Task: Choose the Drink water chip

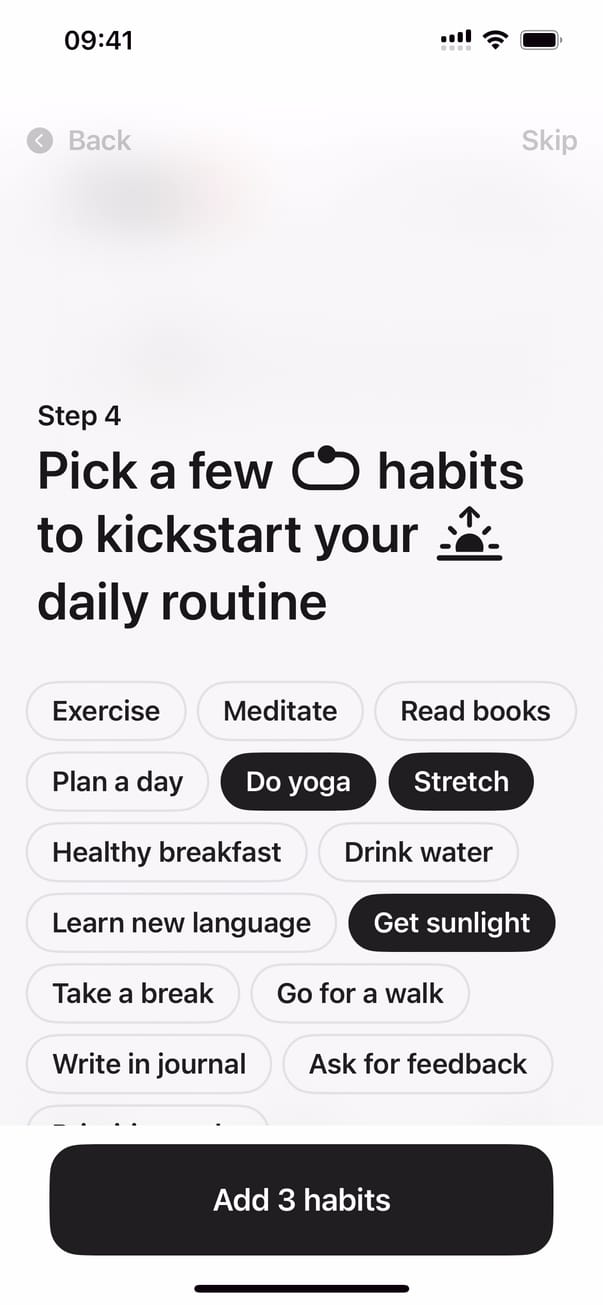Action: [418, 852]
